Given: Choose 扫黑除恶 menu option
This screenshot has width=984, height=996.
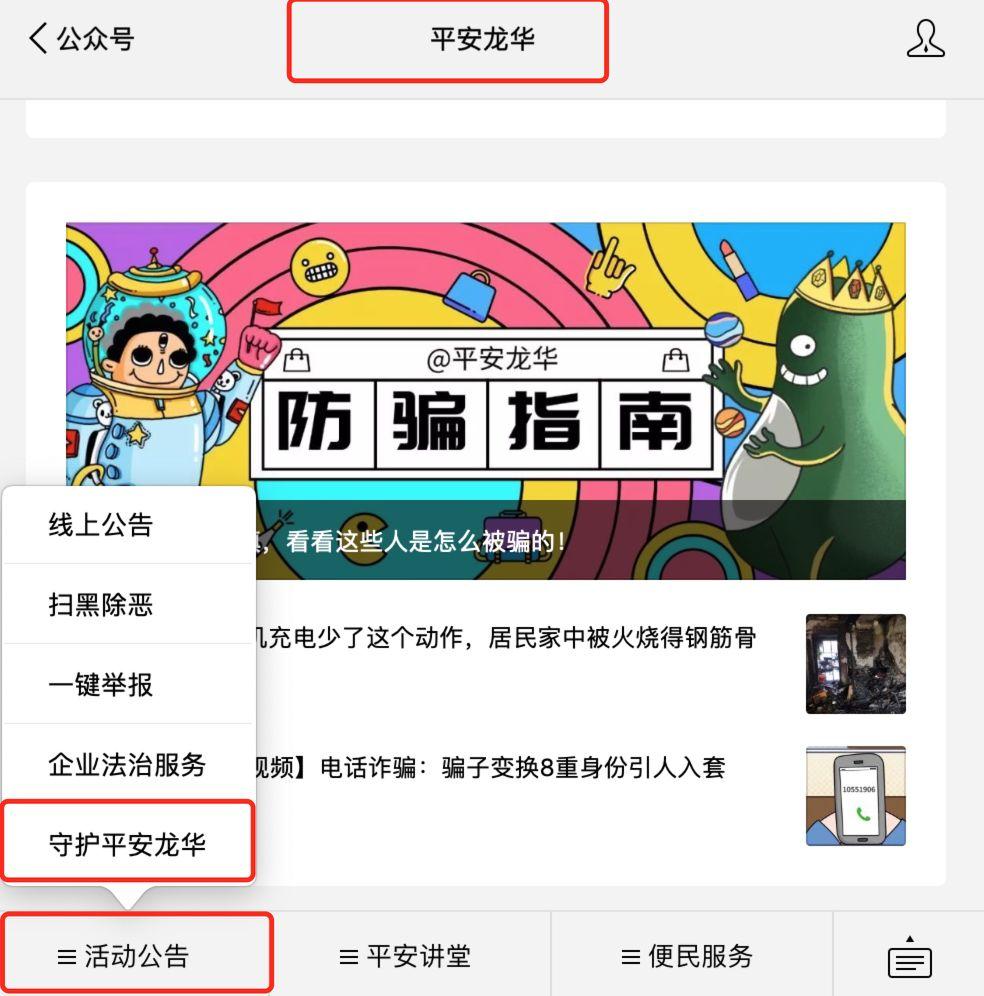Looking at the screenshot, I should [x=101, y=605].
